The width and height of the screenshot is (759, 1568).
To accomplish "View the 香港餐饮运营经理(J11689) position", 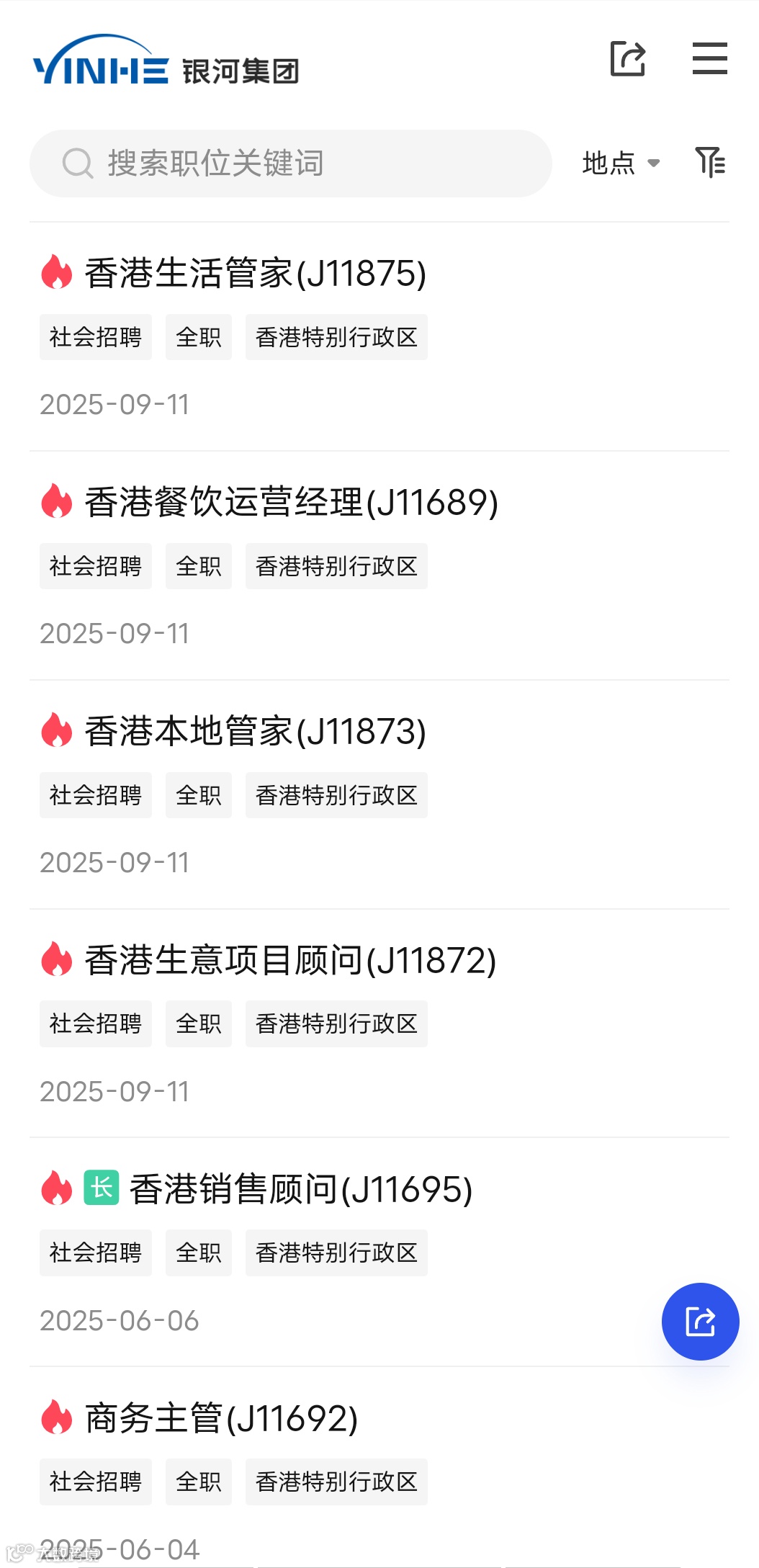I will tap(291, 503).
